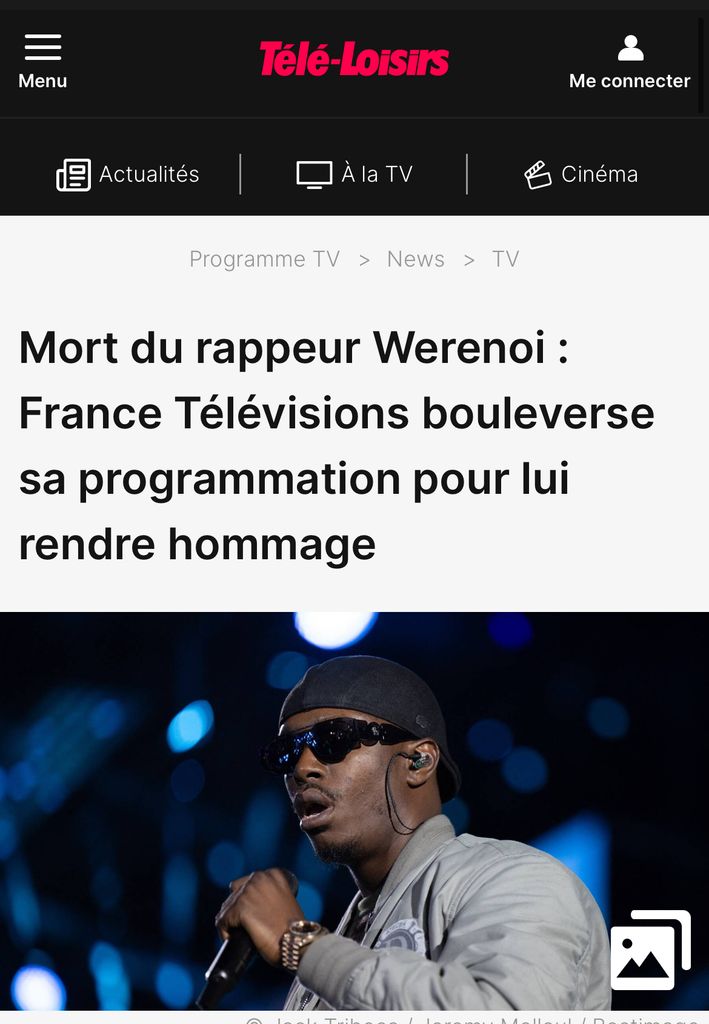
Task: Open Programme TV breadcrumb link
Action: pos(264,259)
